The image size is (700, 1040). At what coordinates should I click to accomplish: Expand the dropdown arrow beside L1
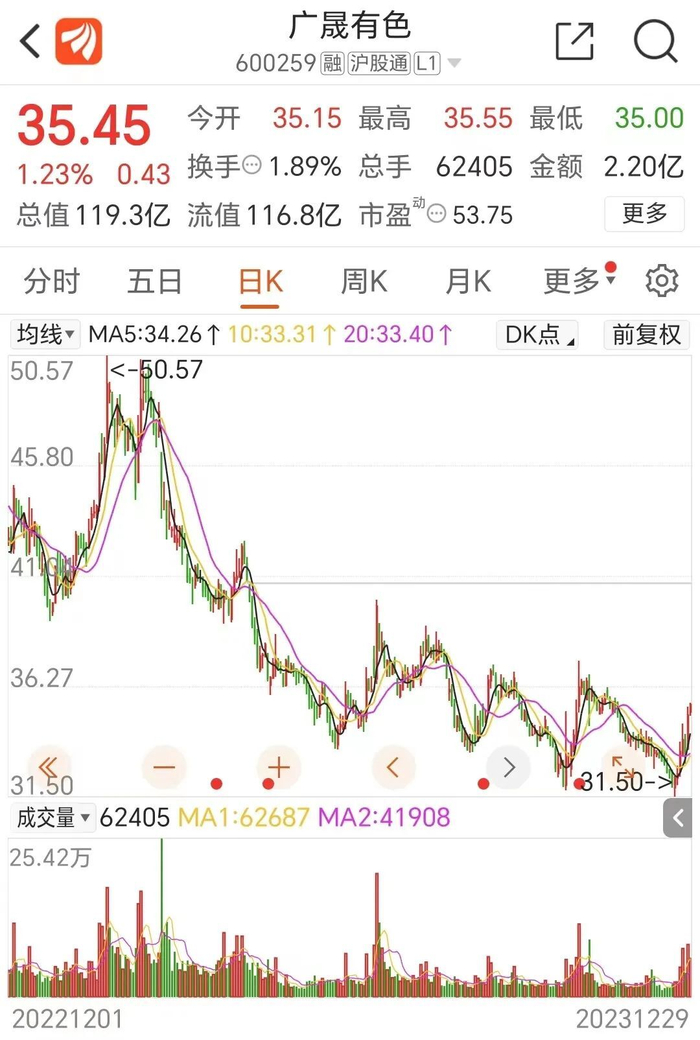(455, 64)
